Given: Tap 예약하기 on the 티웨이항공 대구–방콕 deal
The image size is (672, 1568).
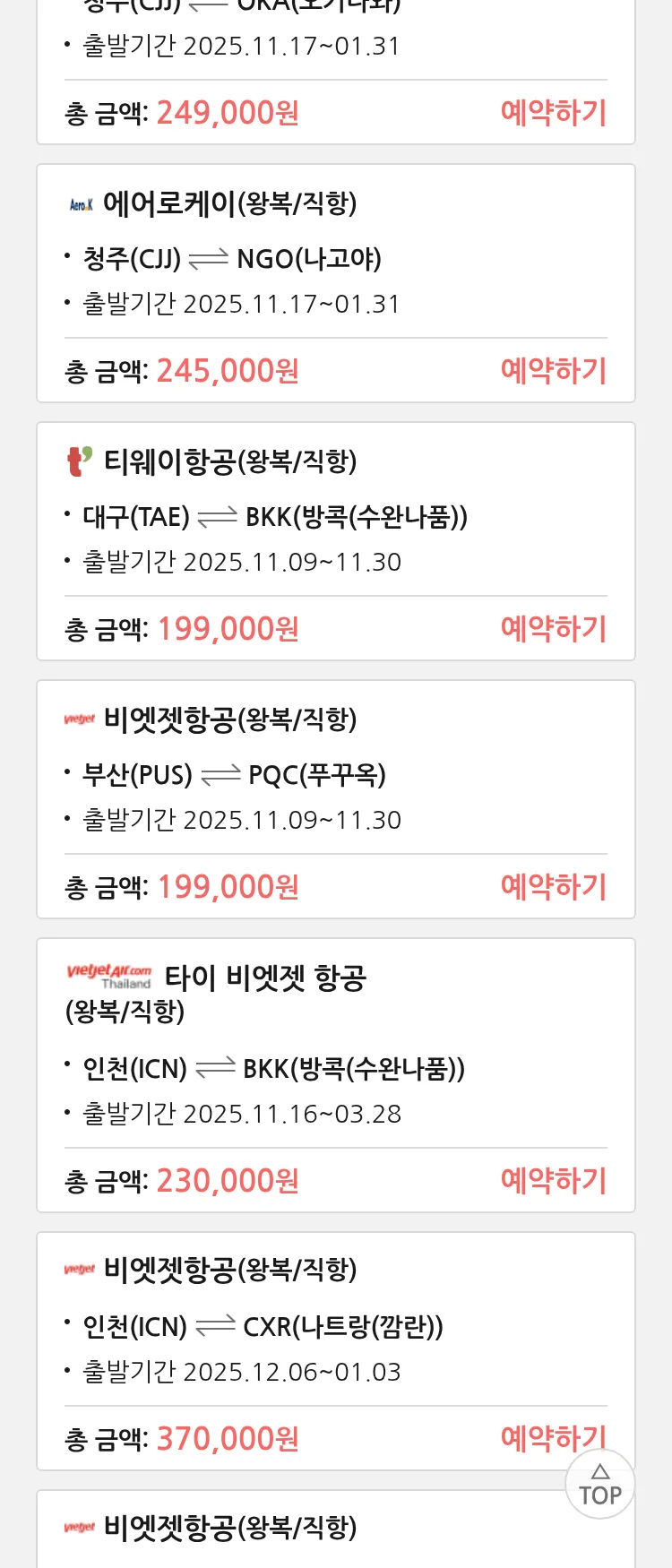Looking at the screenshot, I should (x=553, y=629).
